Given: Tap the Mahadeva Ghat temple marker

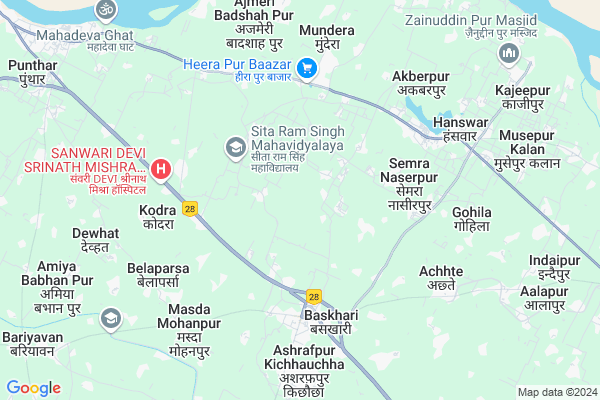Looking at the screenshot, I should pyautogui.click(x=104, y=10).
